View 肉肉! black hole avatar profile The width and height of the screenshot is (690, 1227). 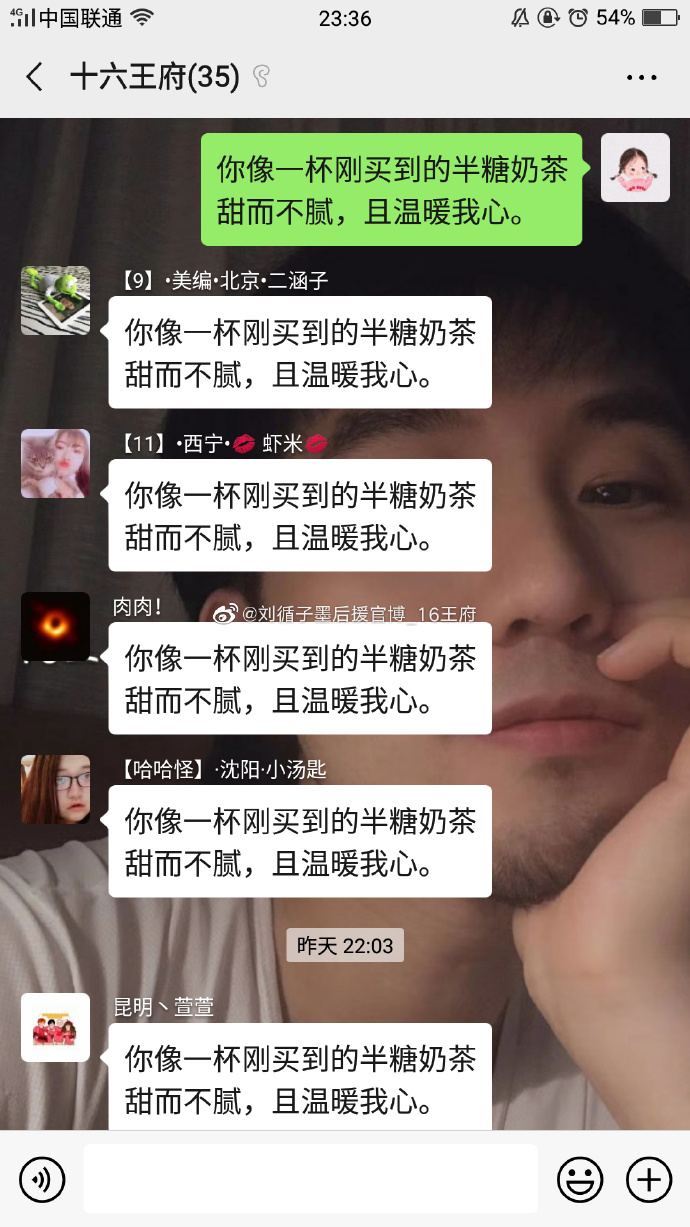[x=56, y=626]
